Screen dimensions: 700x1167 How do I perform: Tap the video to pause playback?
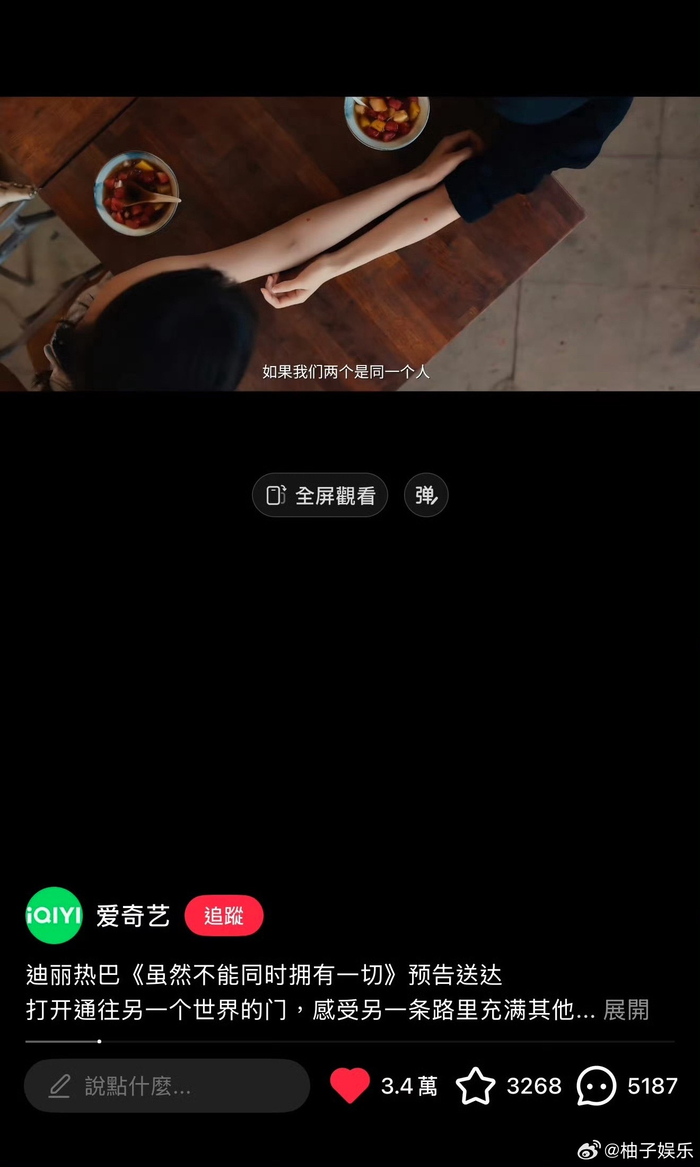(350, 243)
